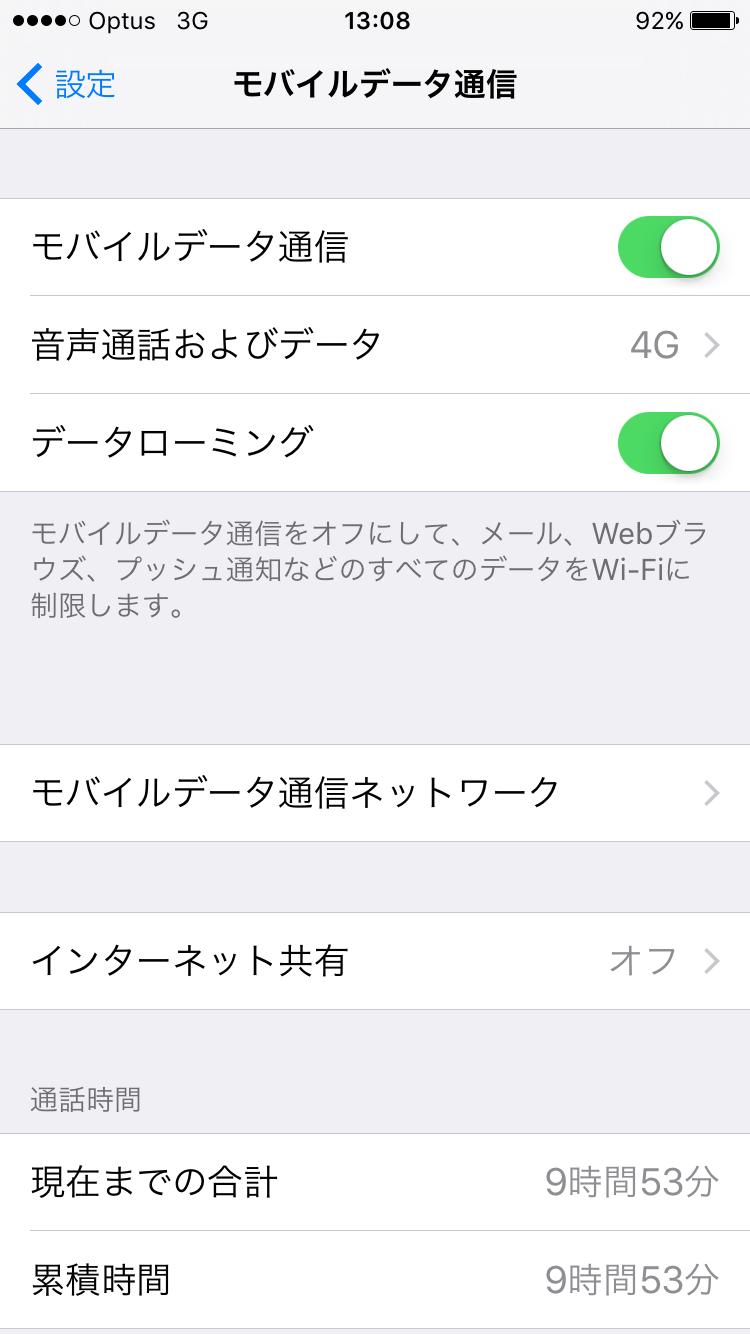The height and width of the screenshot is (1334, 750).
Task: Tap the 累積時間 row
Action: coord(375,1278)
